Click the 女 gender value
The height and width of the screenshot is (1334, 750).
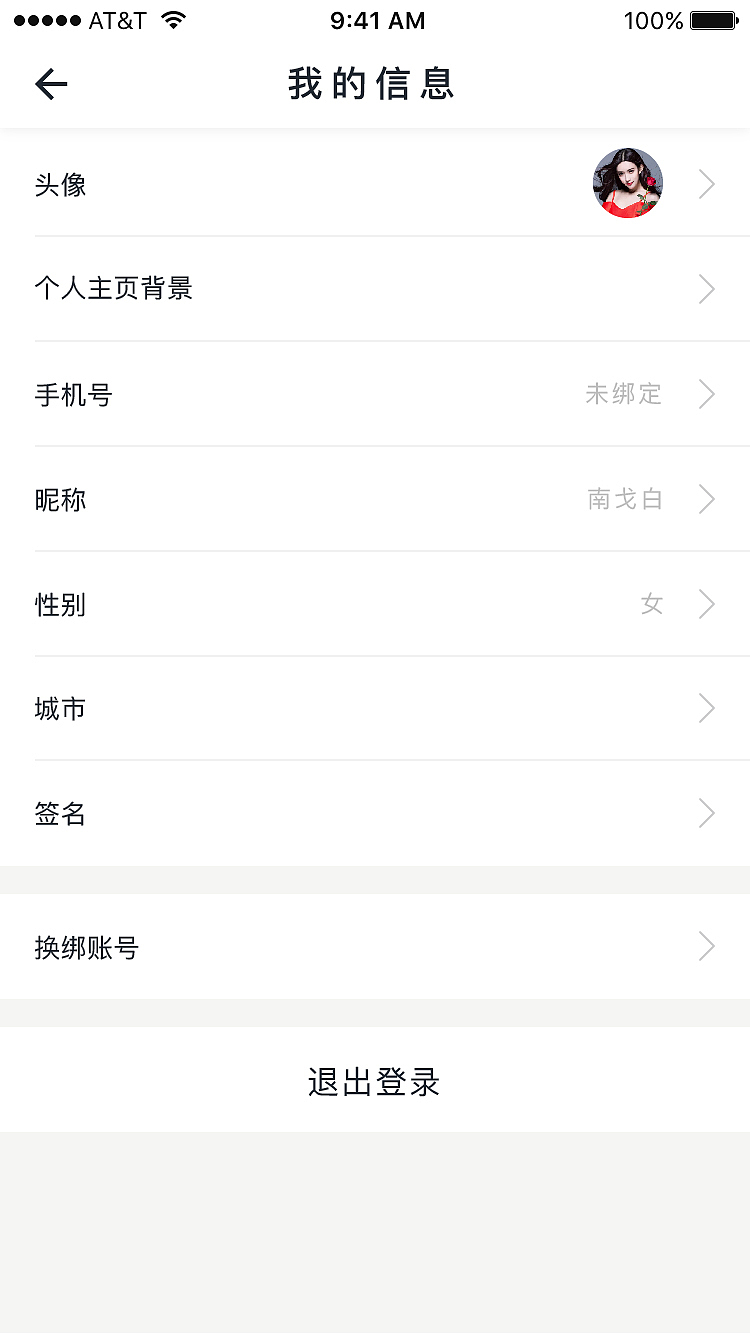tap(651, 604)
